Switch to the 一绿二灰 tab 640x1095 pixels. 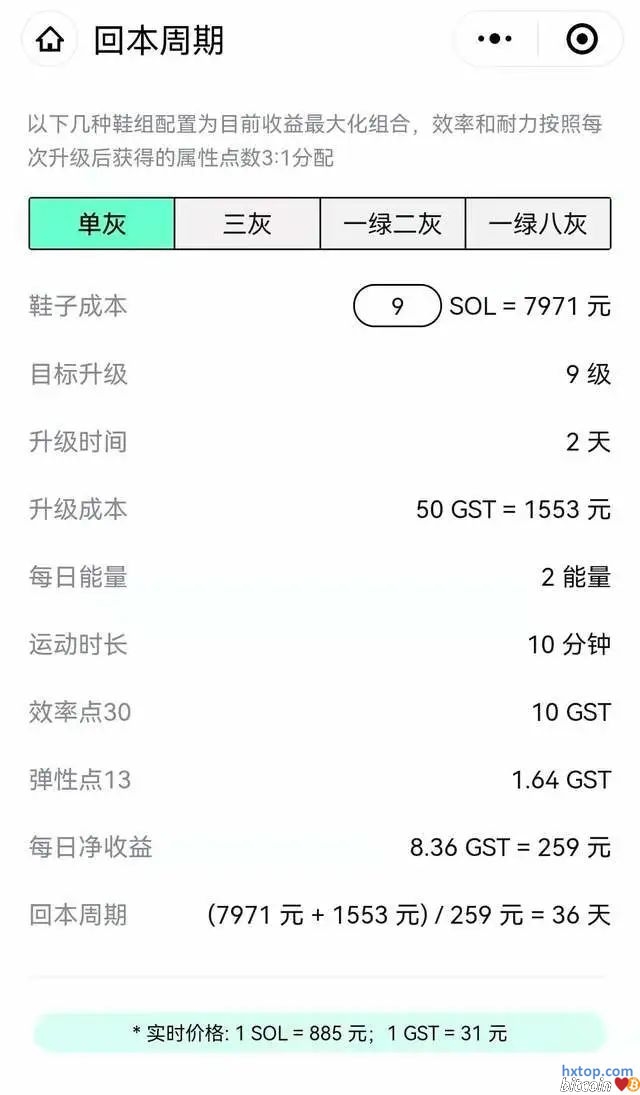[392, 223]
